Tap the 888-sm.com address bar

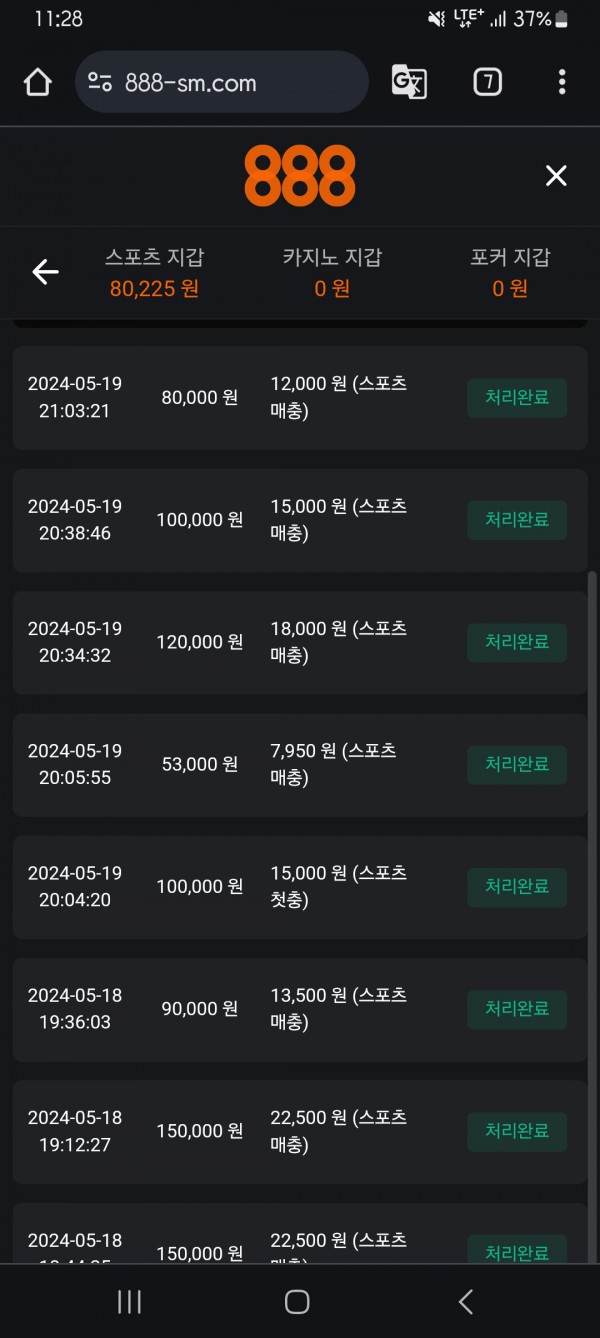point(221,82)
